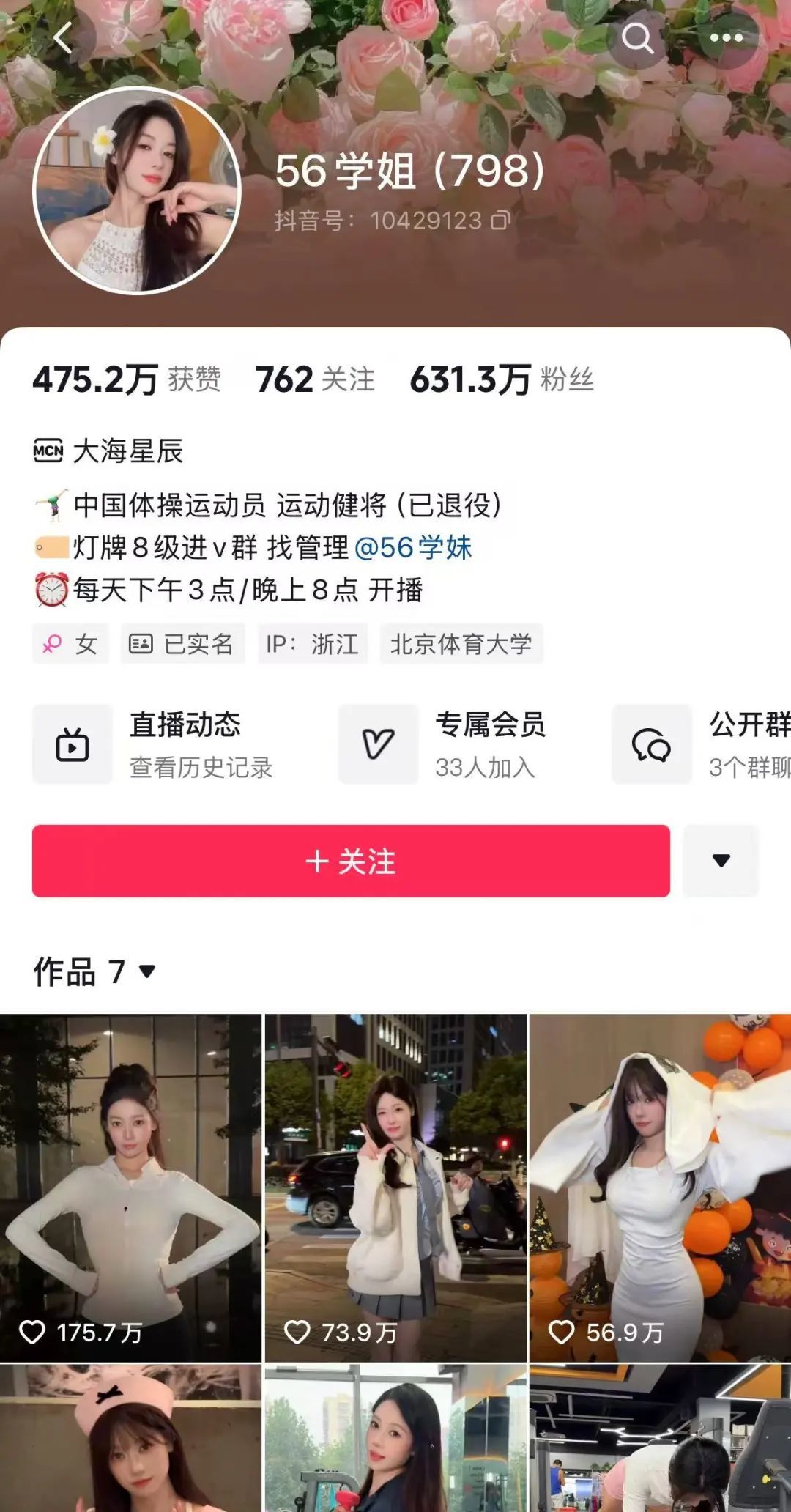The image size is (791, 1512).
Task: Expand the arrow beside the follow button
Action: pyautogui.click(x=721, y=861)
